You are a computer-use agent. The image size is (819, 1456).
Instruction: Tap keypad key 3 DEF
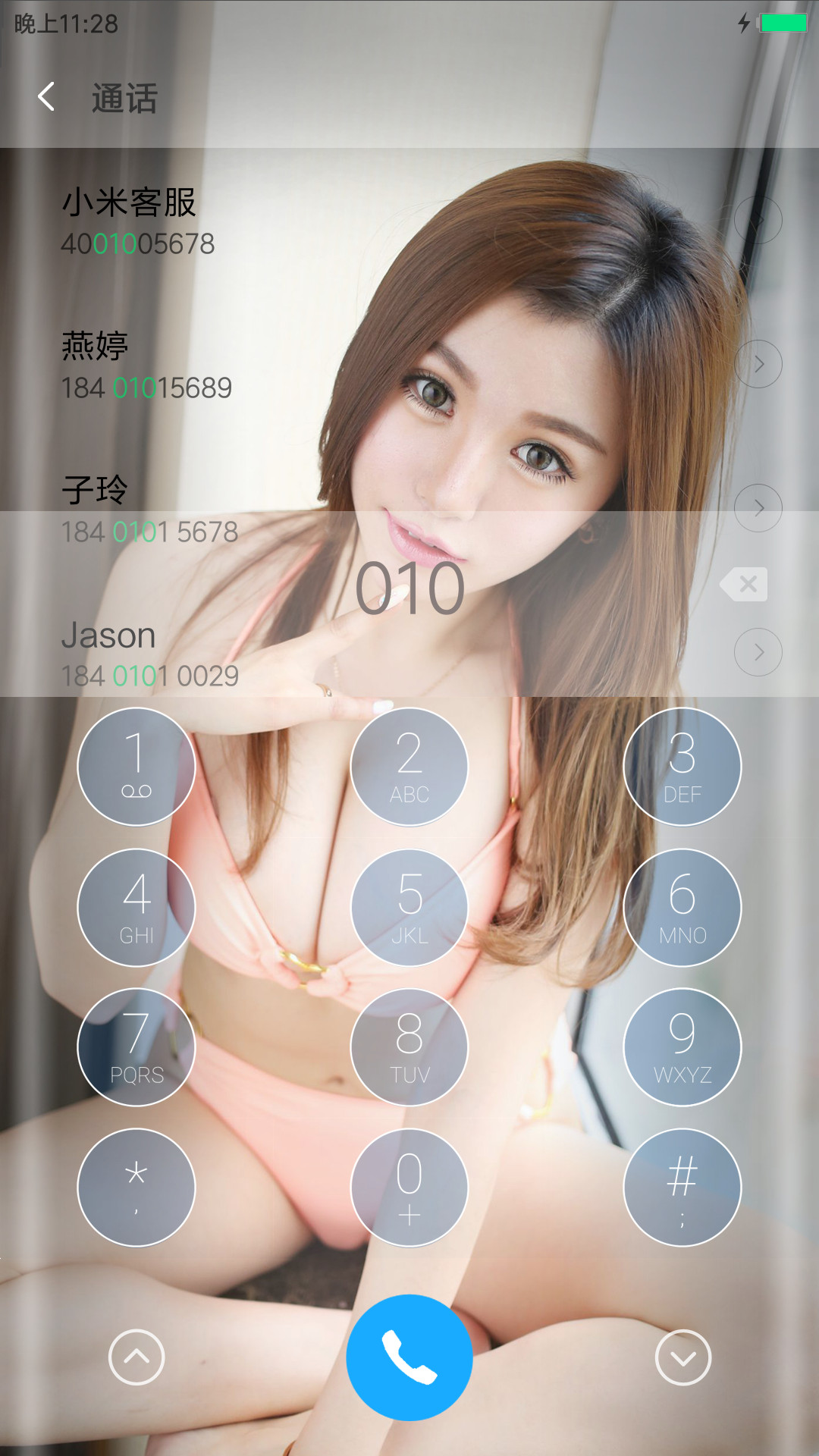[682, 767]
